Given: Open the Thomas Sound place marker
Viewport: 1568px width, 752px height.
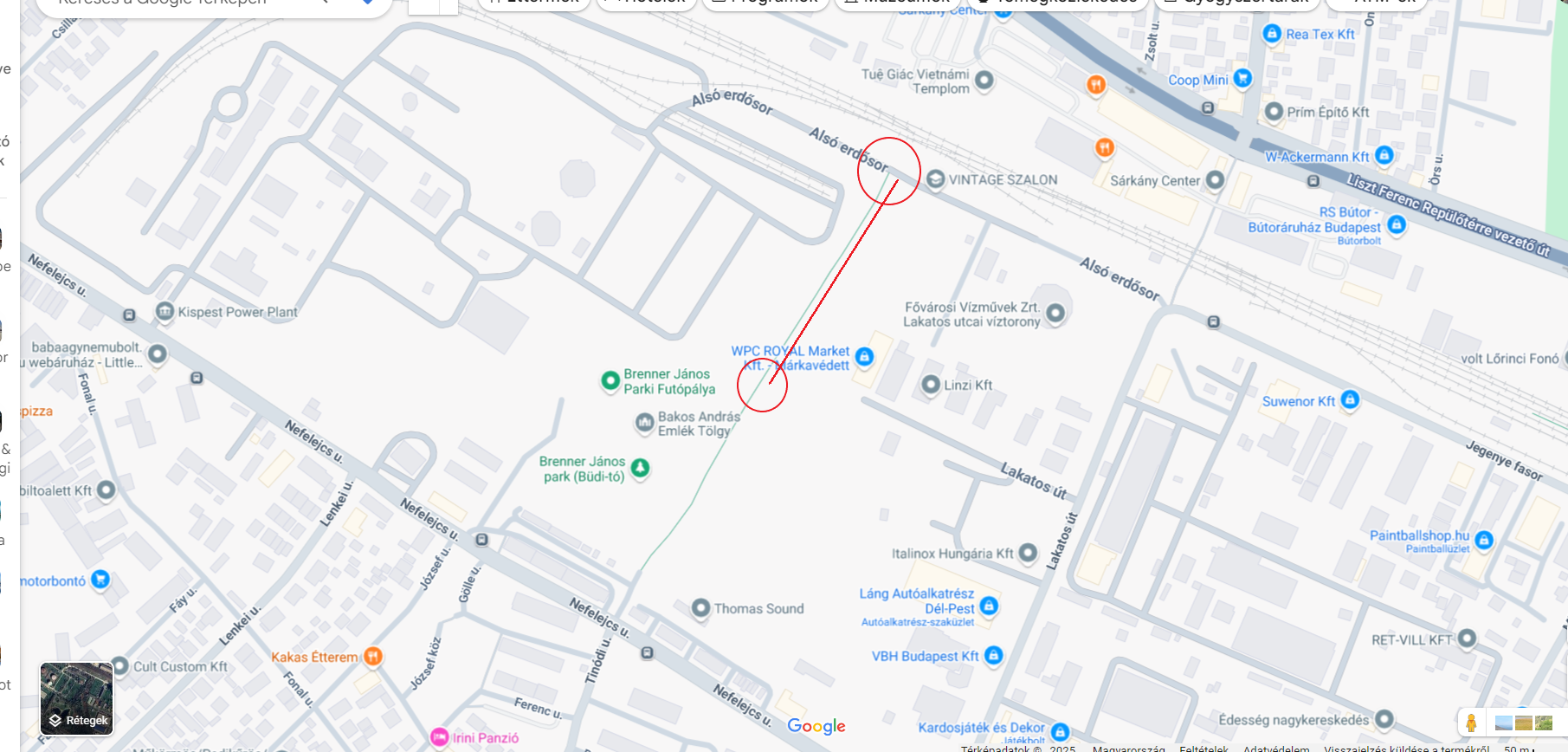Looking at the screenshot, I should (701, 608).
